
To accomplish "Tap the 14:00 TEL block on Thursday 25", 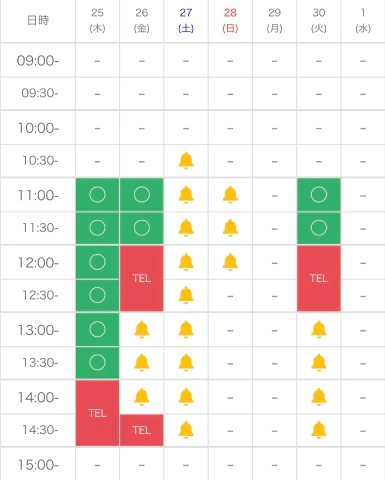I will coord(97,413).
